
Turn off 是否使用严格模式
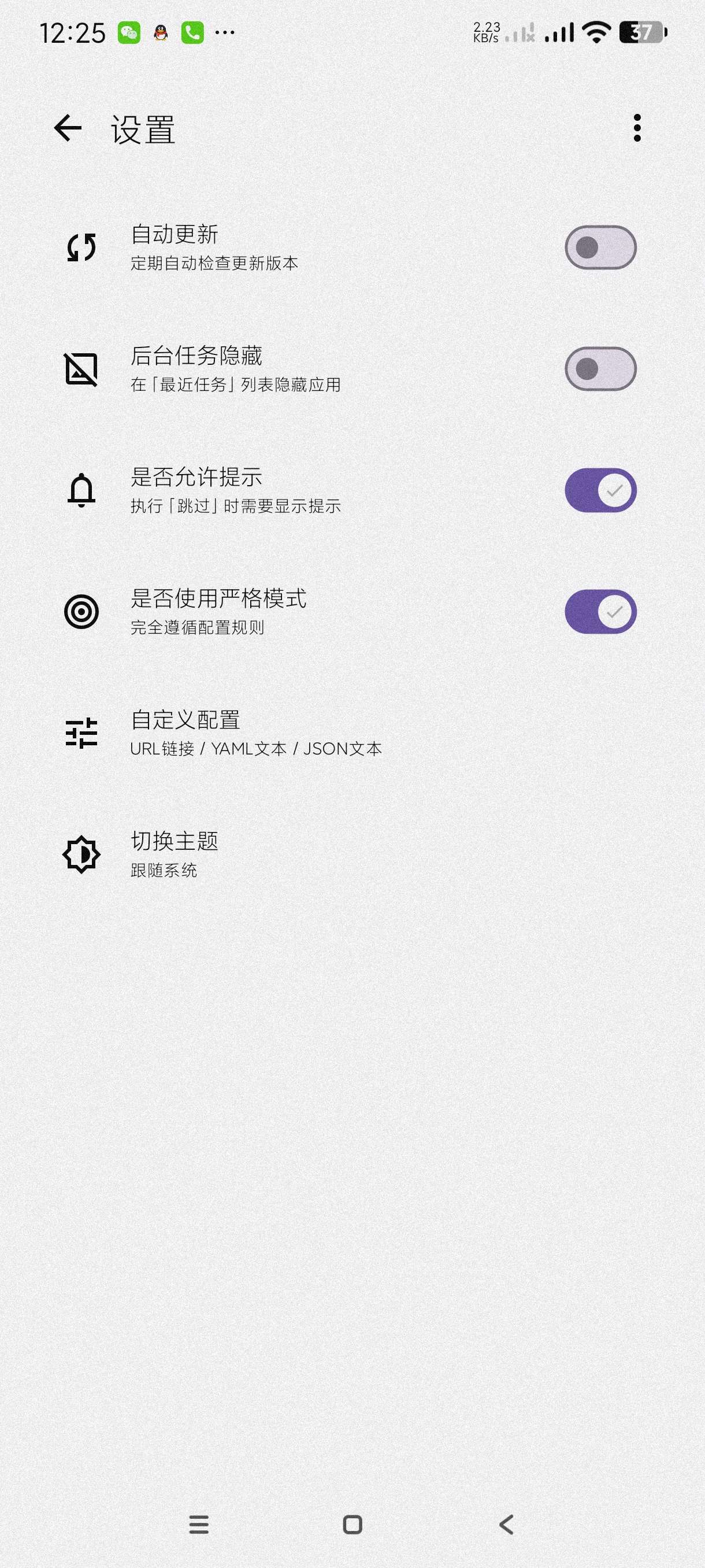point(600,612)
